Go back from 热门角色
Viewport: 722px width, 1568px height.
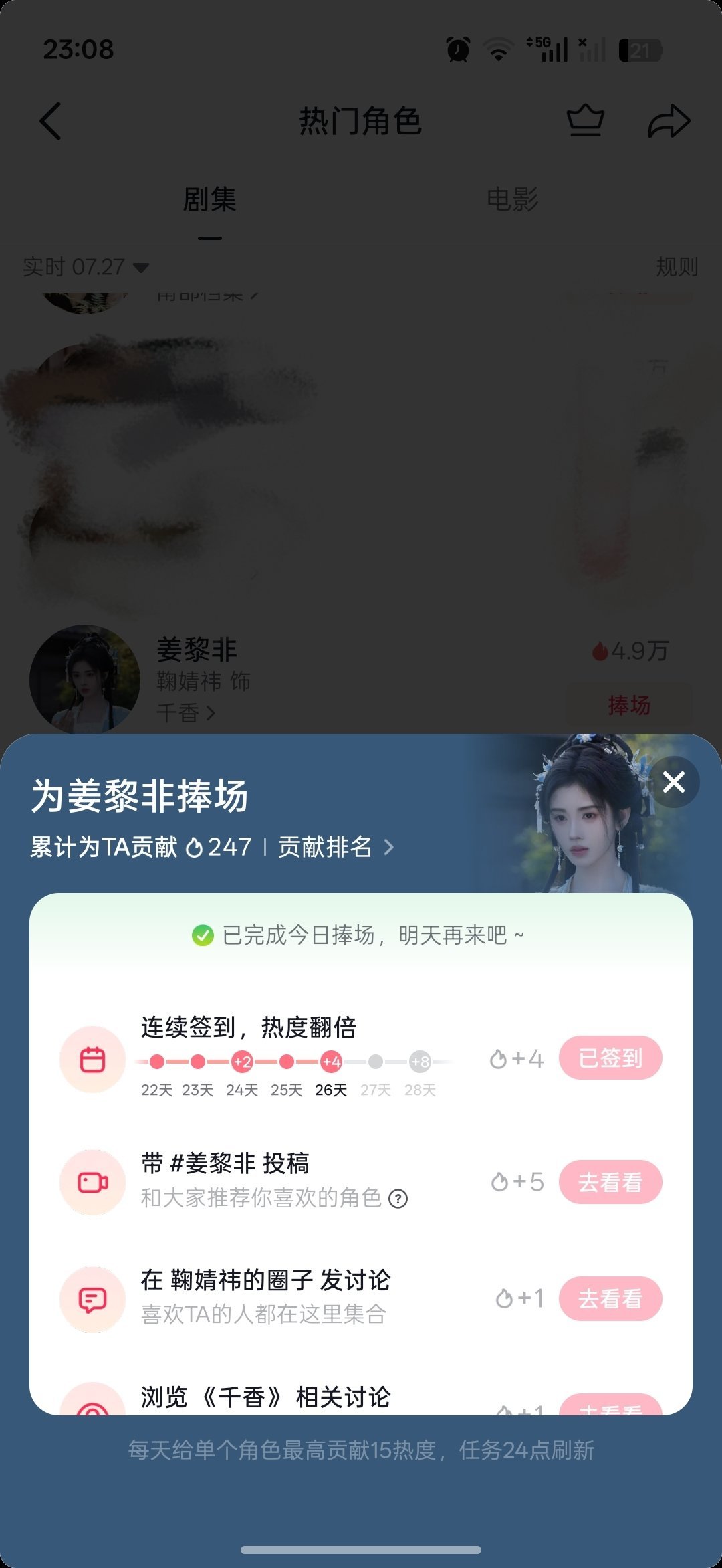pyautogui.click(x=51, y=121)
